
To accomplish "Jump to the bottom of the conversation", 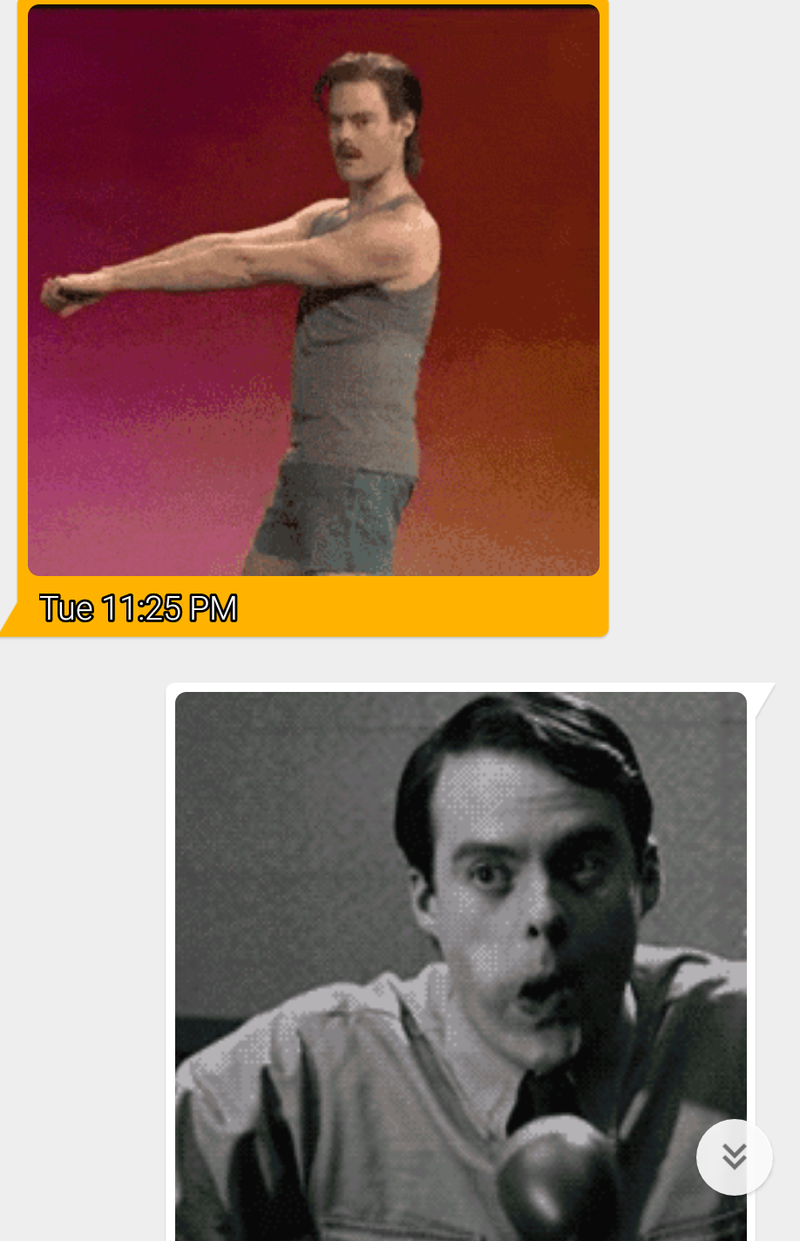I will (x=734, y=1157).
